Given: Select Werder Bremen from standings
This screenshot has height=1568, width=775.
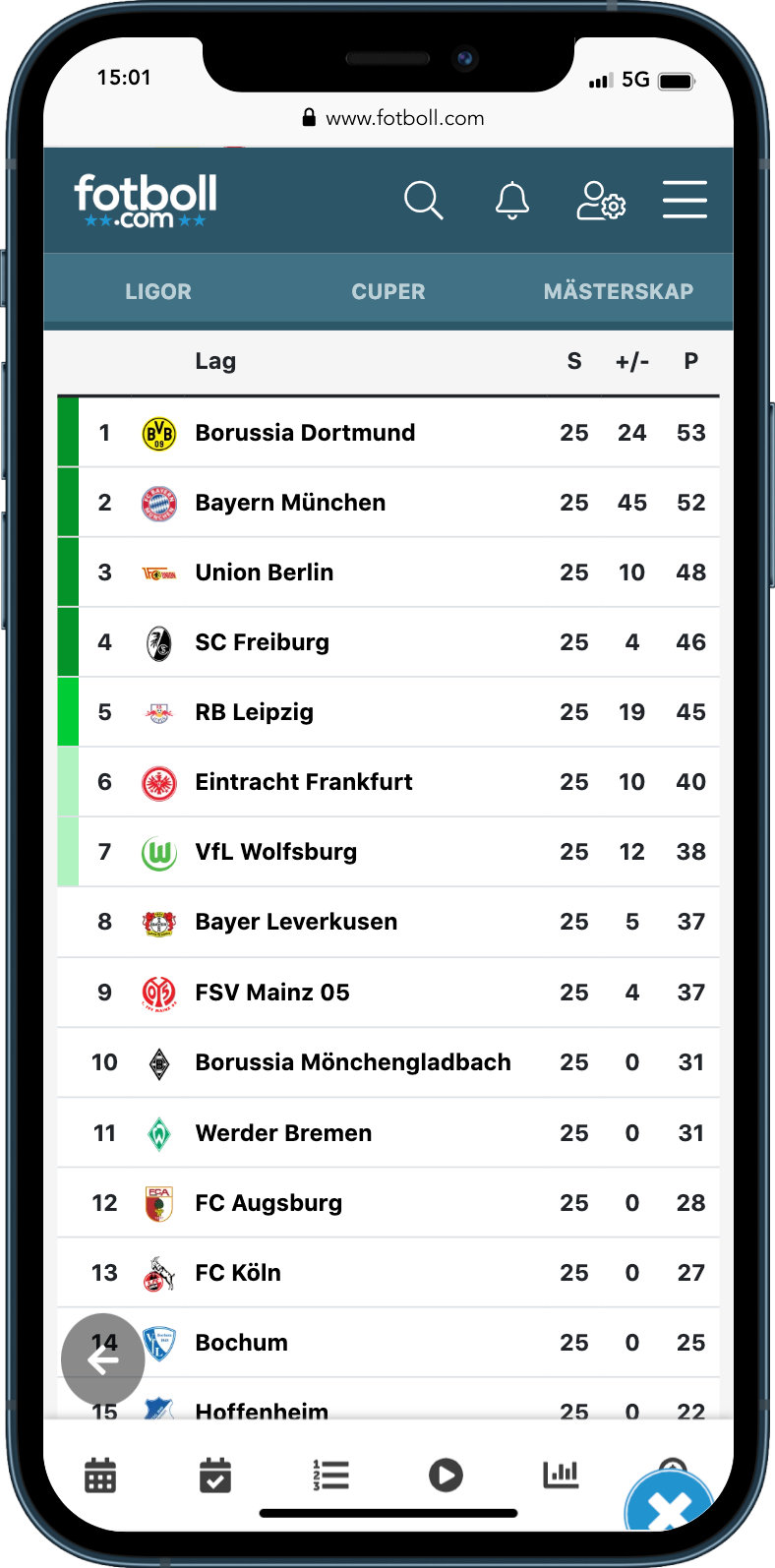Looking at the screenshot, I should 388,1133.
